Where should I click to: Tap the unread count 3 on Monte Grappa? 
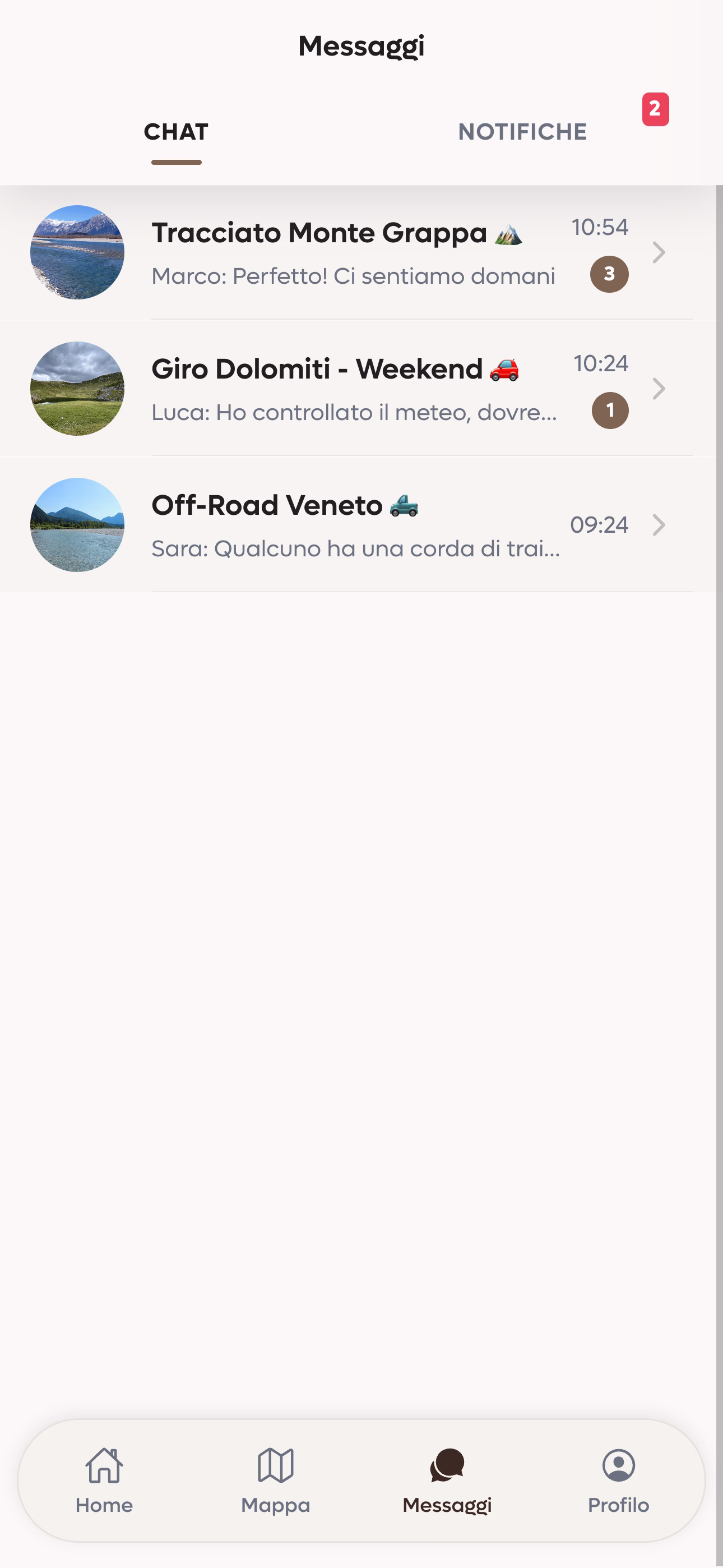point(609,274)
